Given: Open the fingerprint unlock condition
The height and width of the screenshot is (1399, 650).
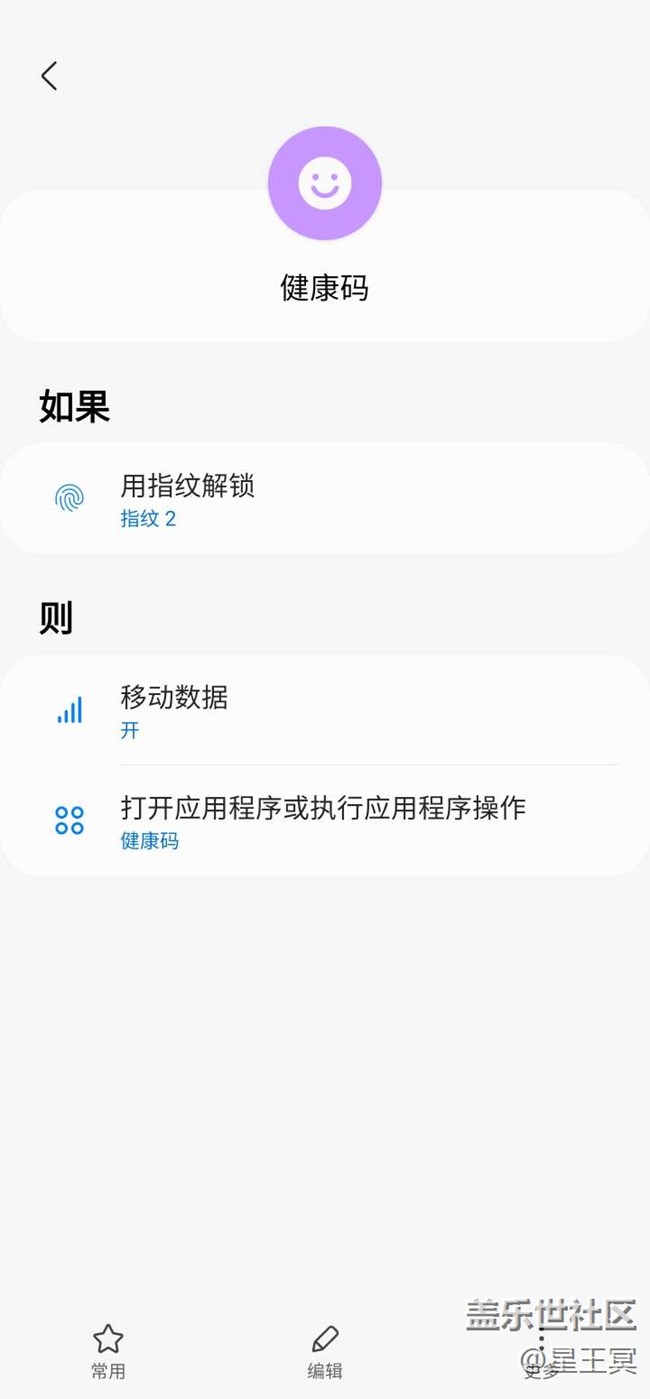Looking at the screenshot, I should (x=324, y=498).
